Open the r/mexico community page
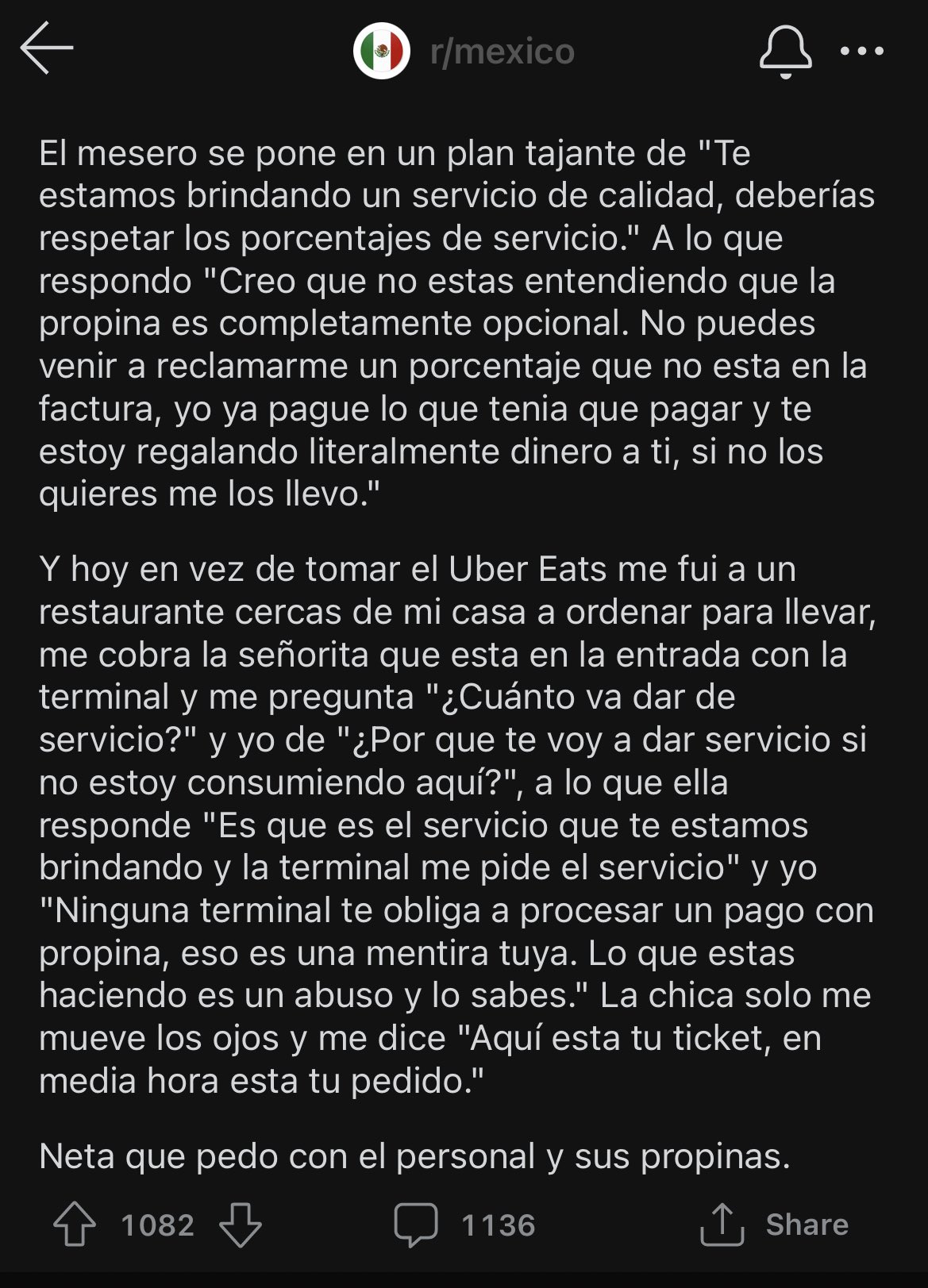This screenshot has height=1288, width=928. (501, 52)
